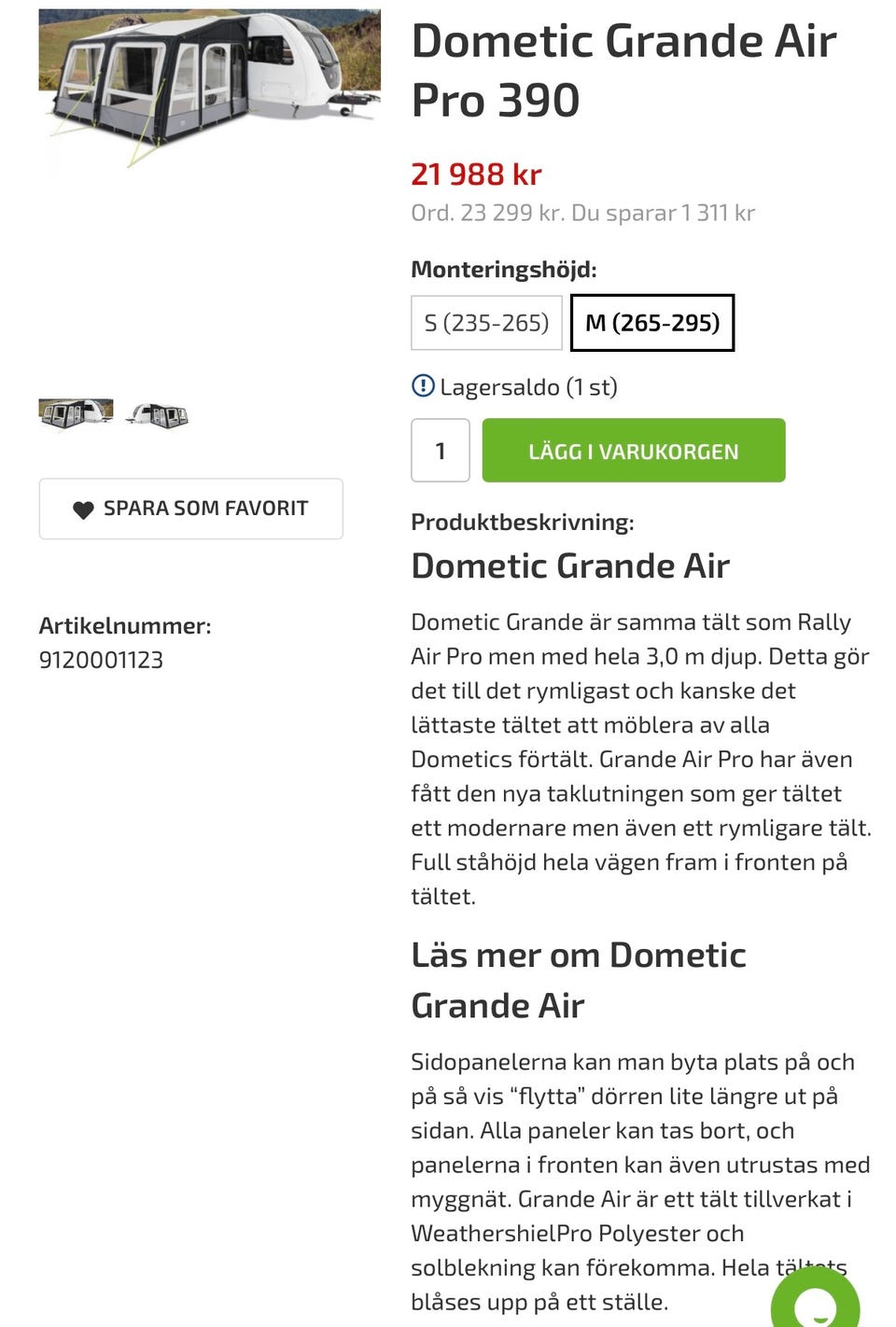The image size is (896, 1327).
Task: Click the Produktbeskrivning heading
Action: click(x=523, y=522)
